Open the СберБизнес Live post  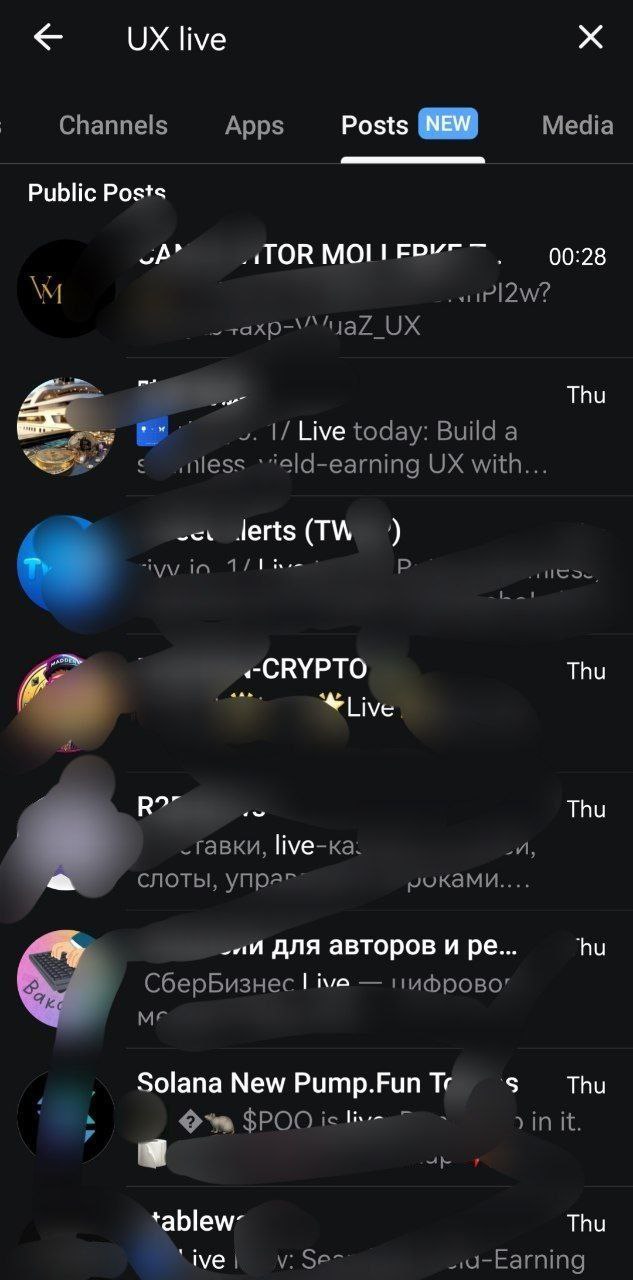[316, 979]
